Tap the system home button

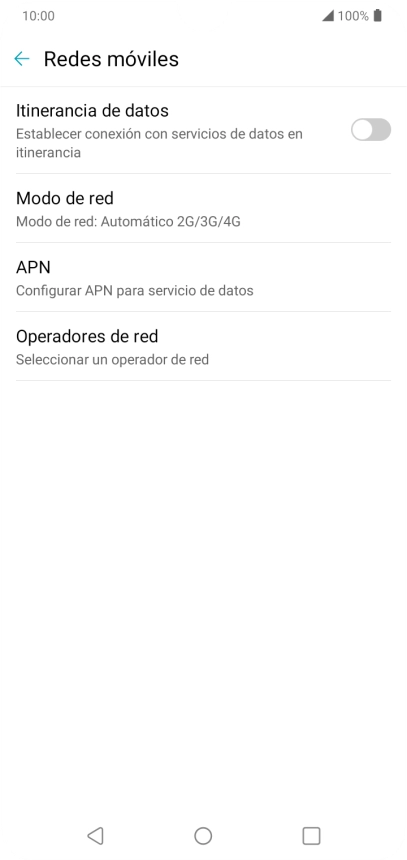[x=203, y=836]
